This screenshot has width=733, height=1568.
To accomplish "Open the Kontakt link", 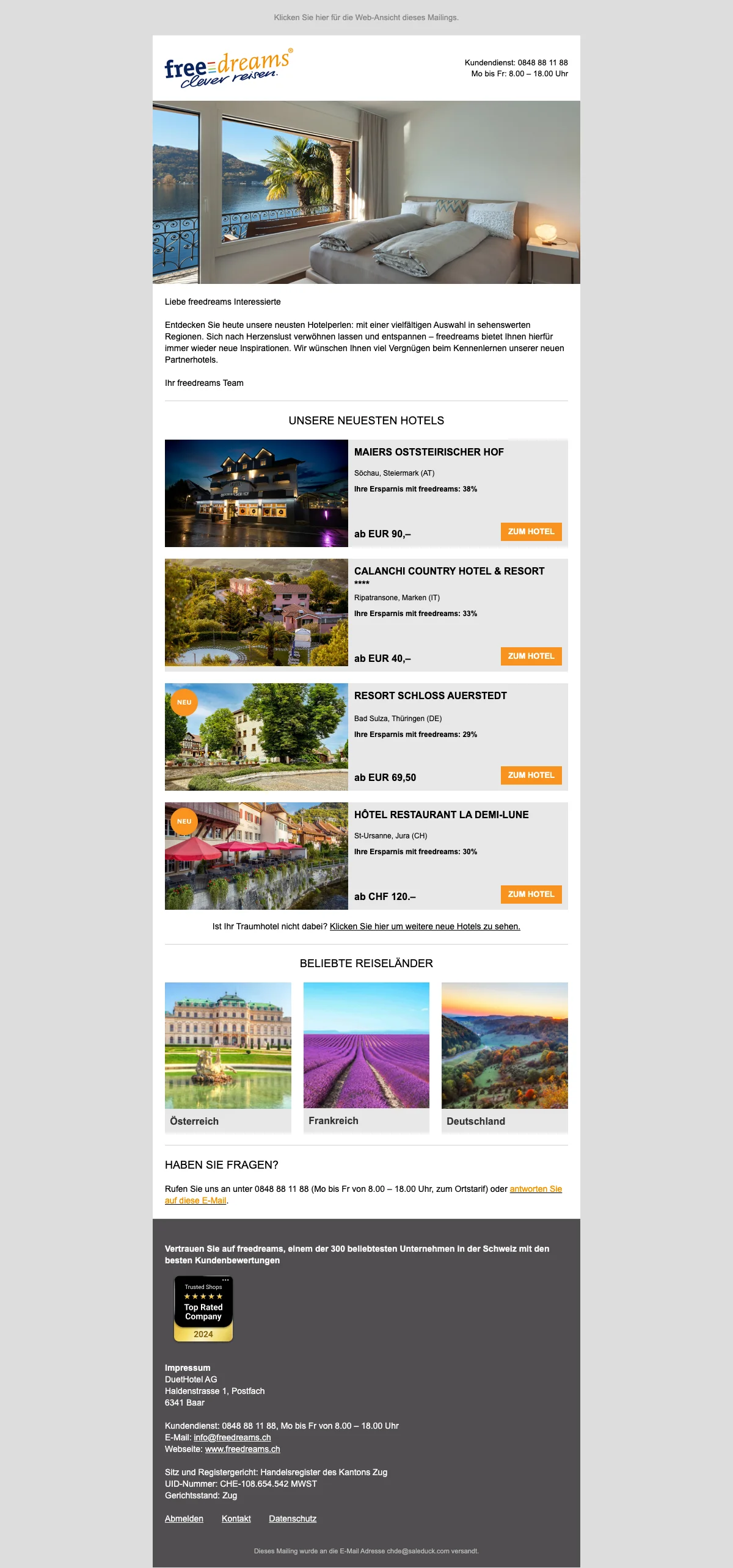I will [236, 1519].
